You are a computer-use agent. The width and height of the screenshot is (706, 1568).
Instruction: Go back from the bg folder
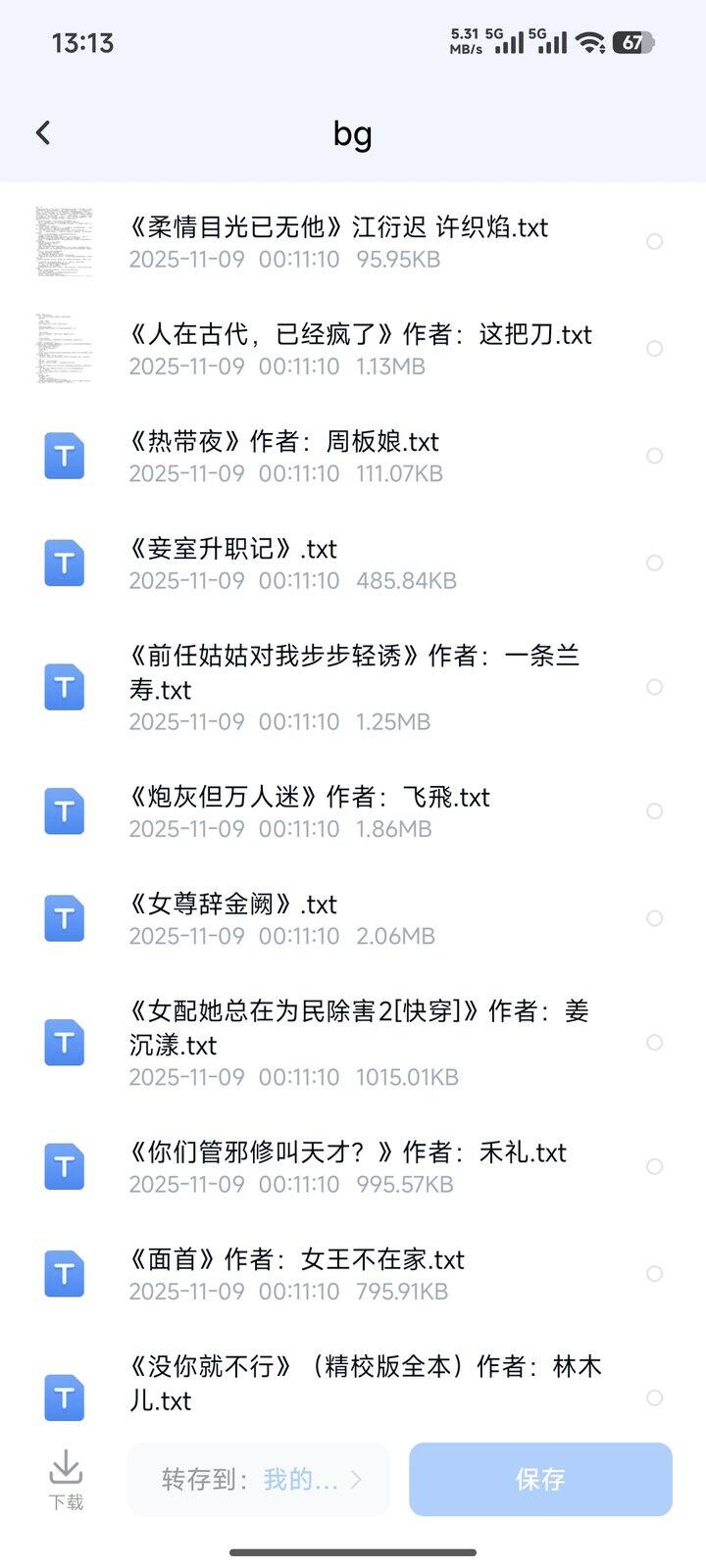point(43,133)
